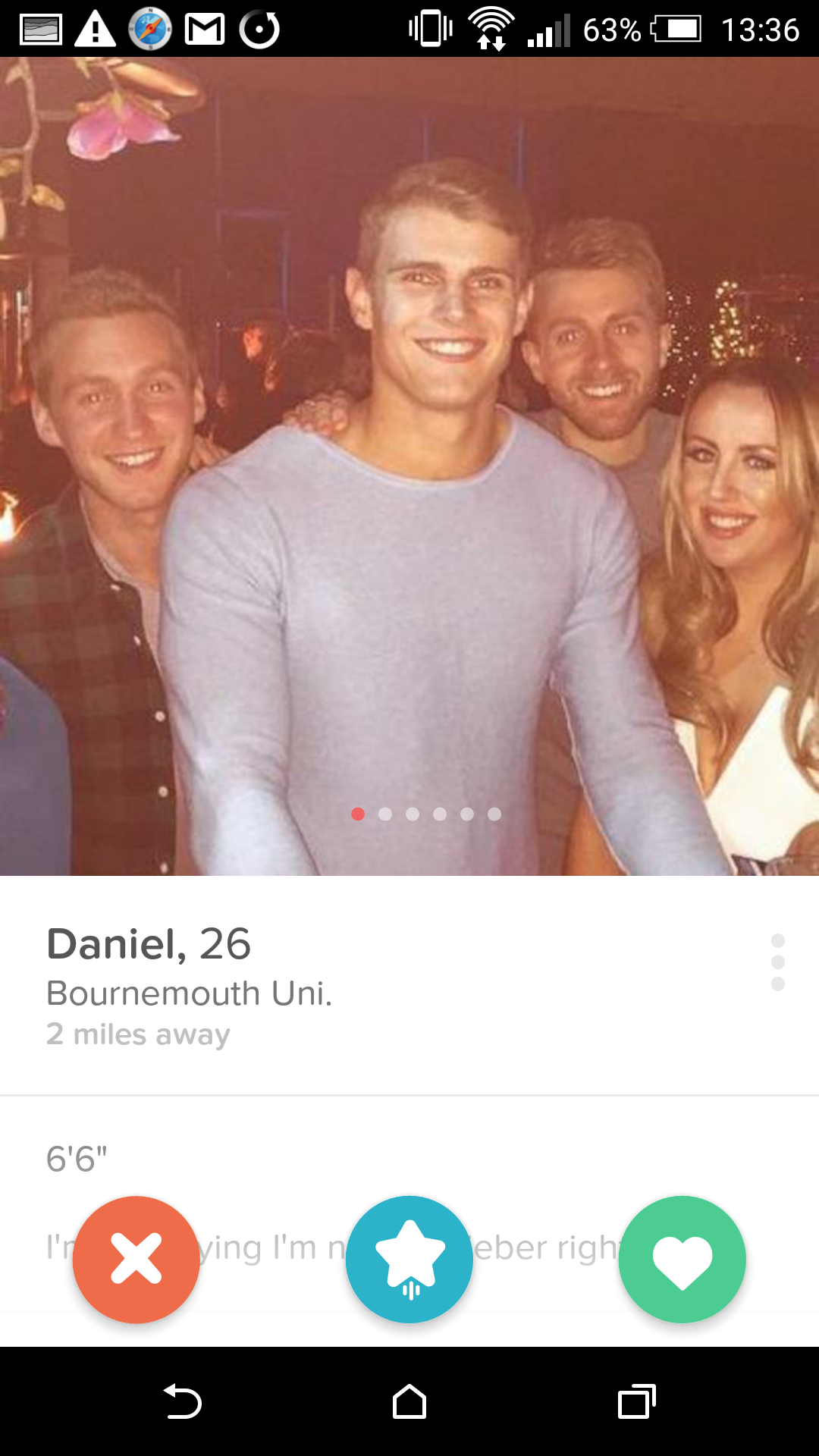Super Like this profile with the blue star

pos(409,1259)
